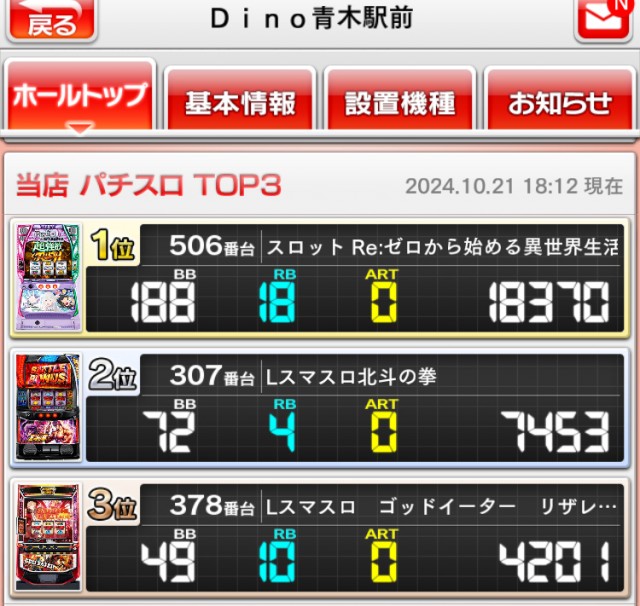The width and height of the screenshot is (640, 606).
Task: Switch to the 設置機種 tab
Action: 400,101
